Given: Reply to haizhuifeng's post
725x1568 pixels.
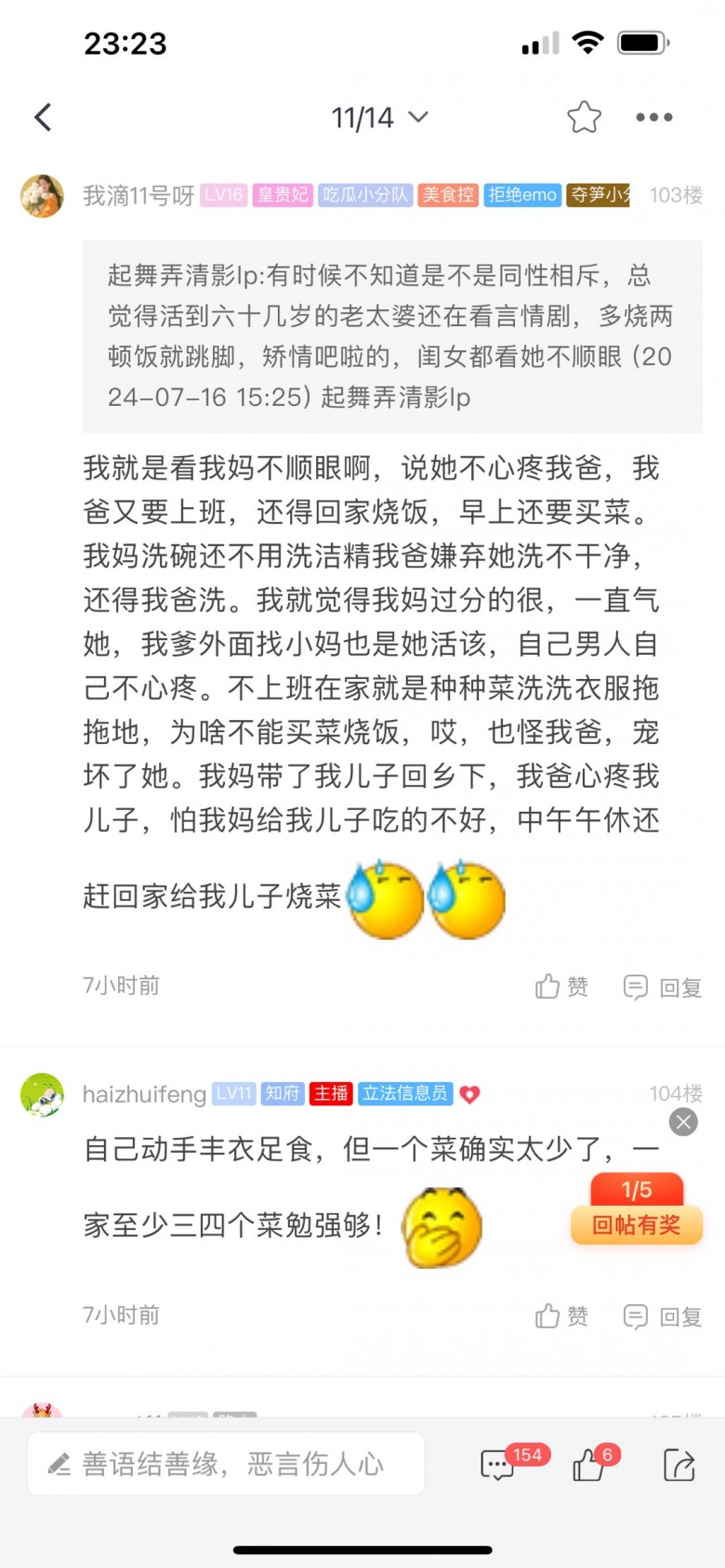Looking at the screenshot, I should 662,1315.
